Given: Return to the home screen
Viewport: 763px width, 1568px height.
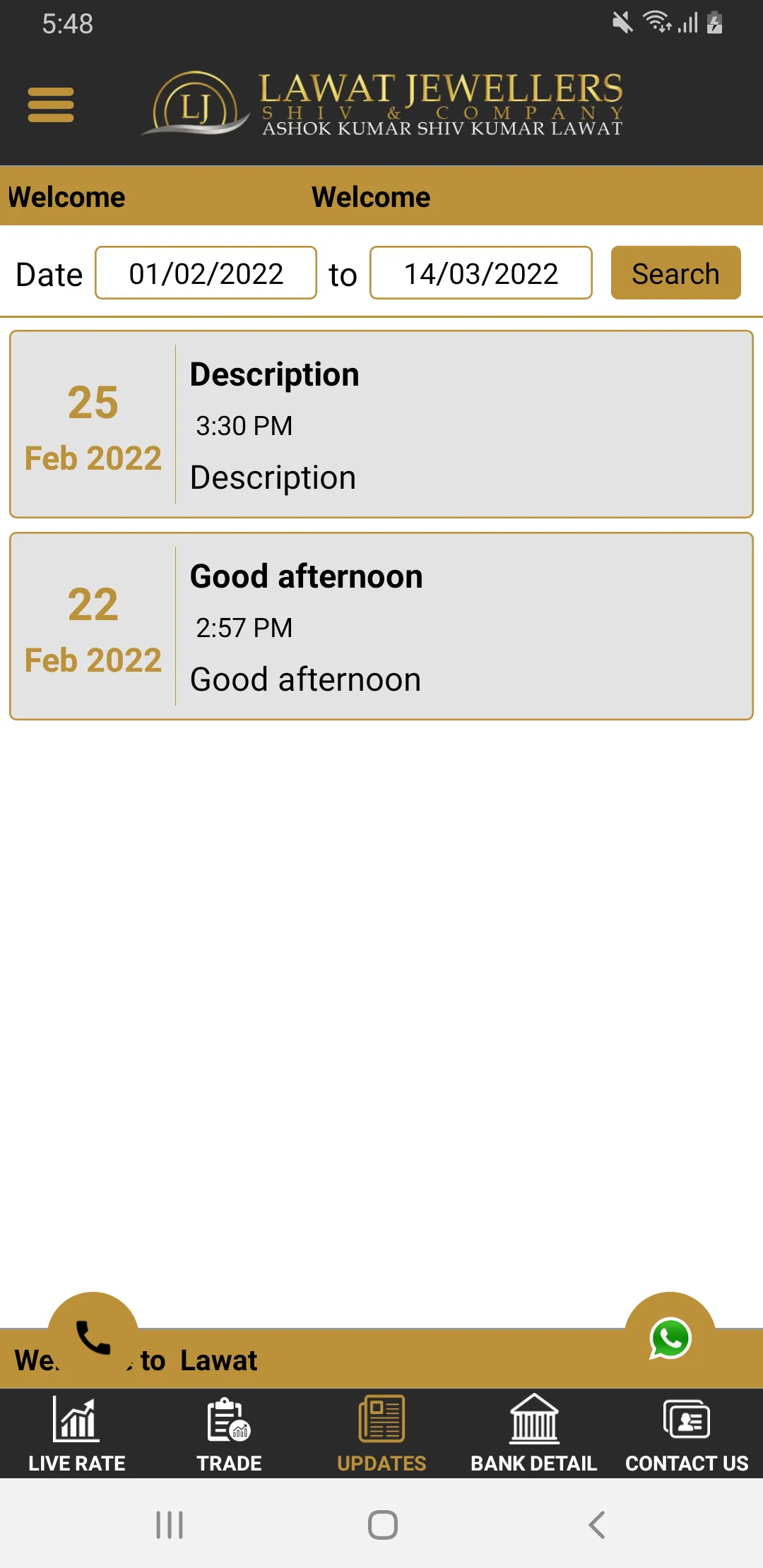Looking at the screenshot, I should click(382, 1525).
